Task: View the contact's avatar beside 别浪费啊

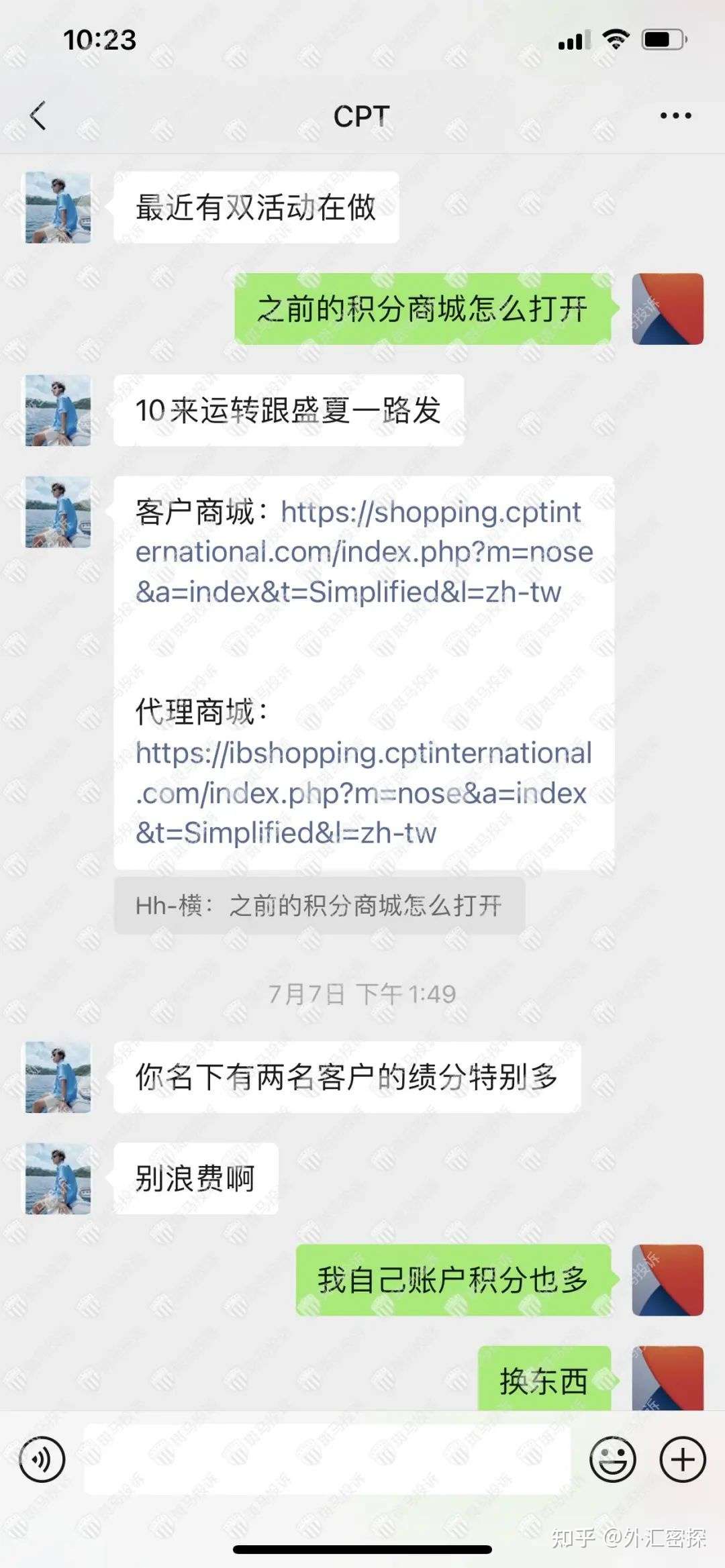Action: tap(58, 1178)
